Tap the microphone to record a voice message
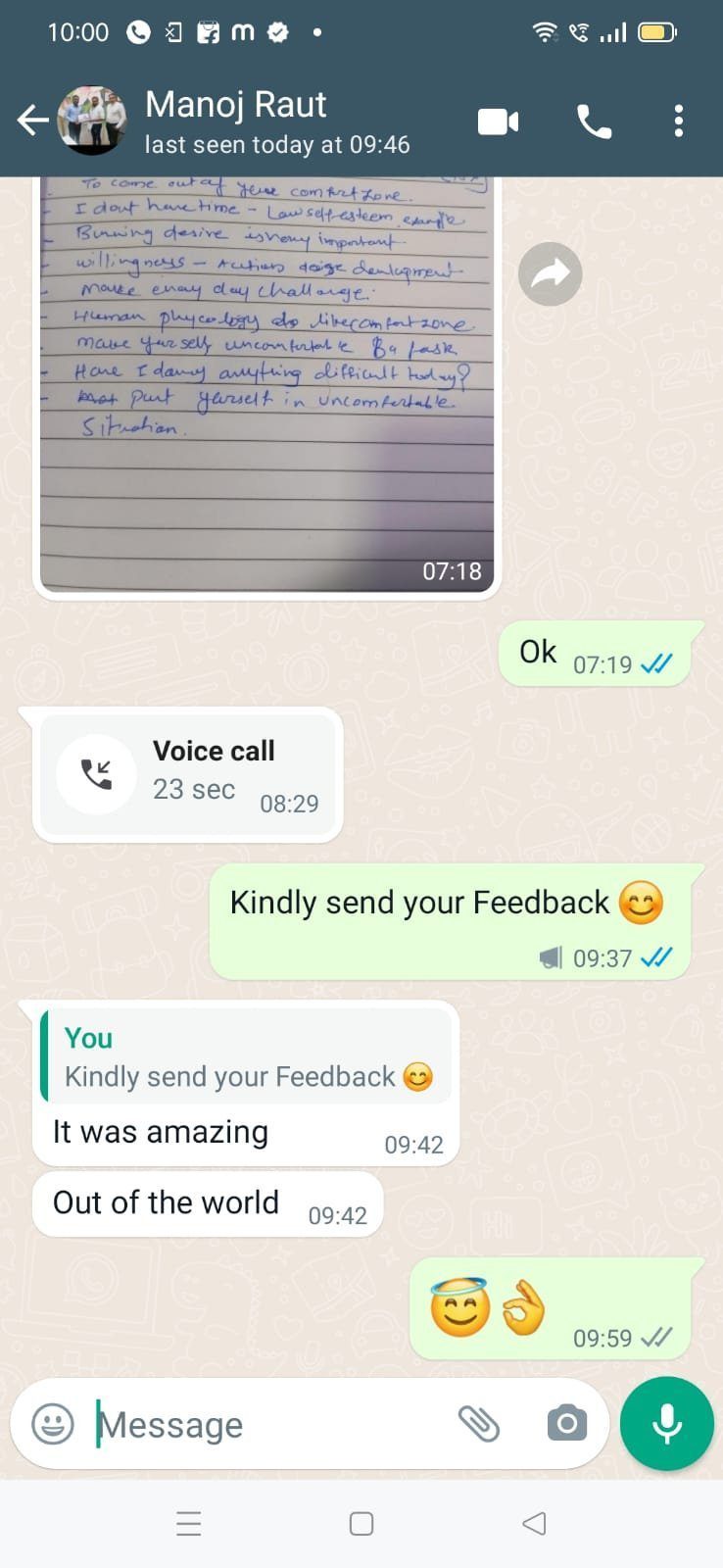 [x=667, y=1423]
